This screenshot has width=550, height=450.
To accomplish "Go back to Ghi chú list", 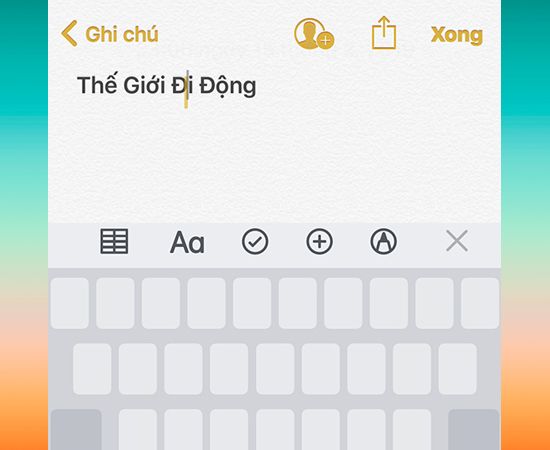I will (x=110, y=34).
